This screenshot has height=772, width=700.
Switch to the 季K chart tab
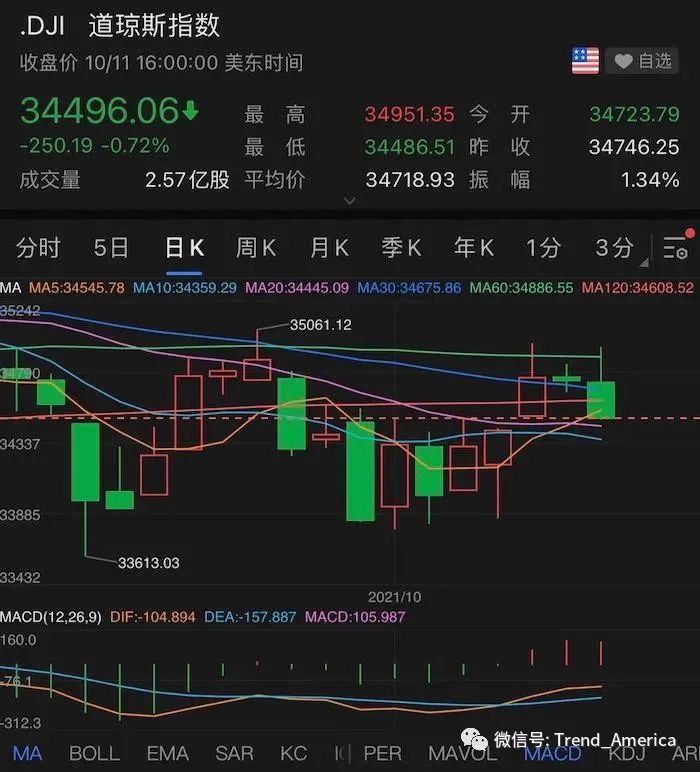pos(401,248)
